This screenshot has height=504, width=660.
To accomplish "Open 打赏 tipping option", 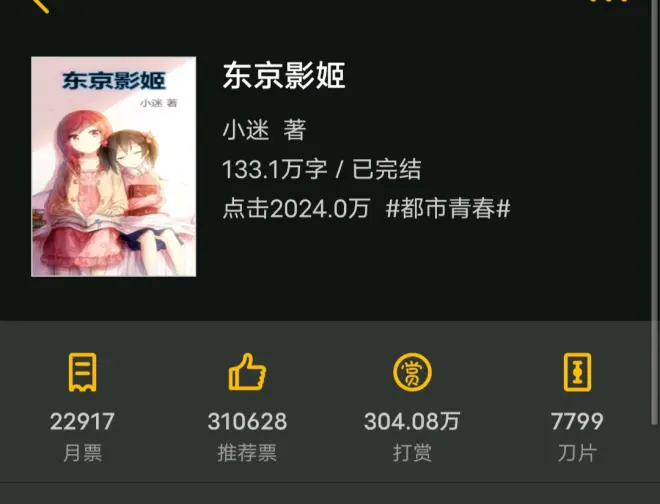I will tap(412, 407).
